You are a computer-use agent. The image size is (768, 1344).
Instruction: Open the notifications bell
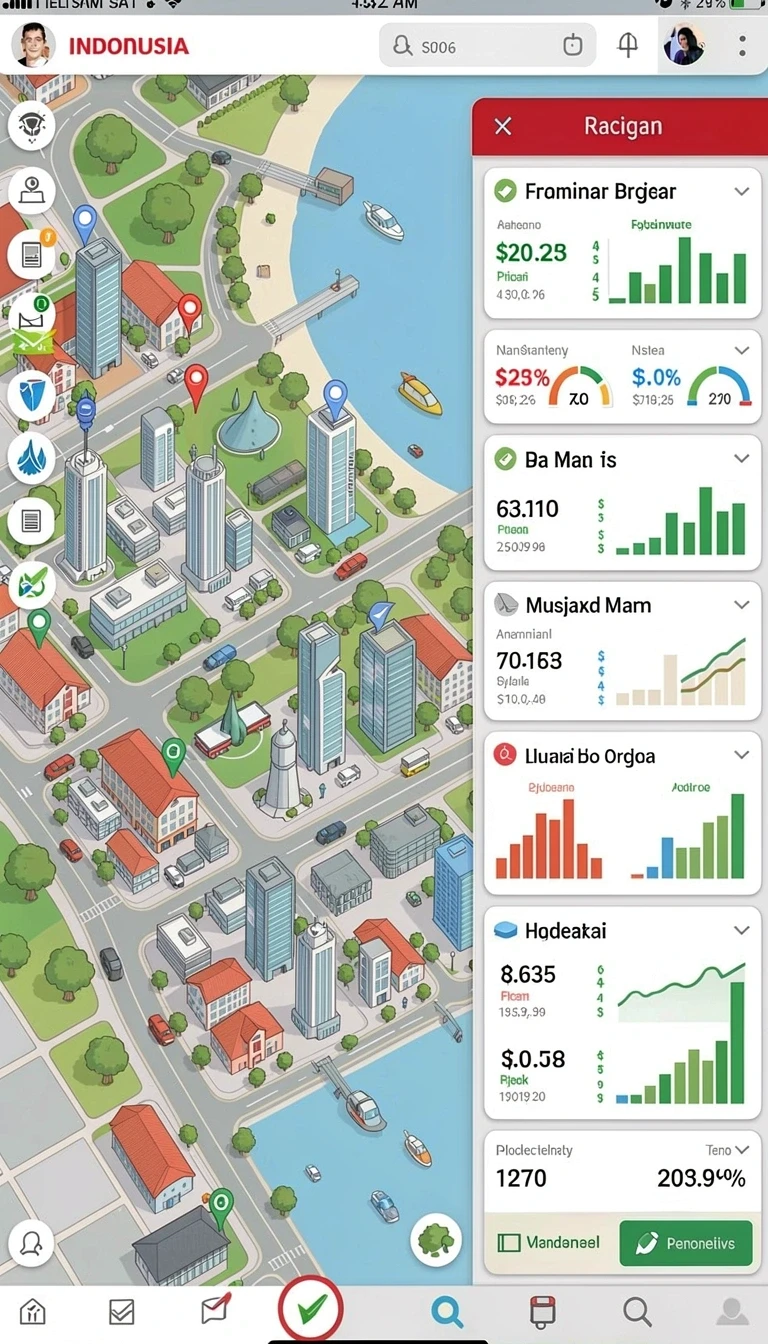pos(628,45)
